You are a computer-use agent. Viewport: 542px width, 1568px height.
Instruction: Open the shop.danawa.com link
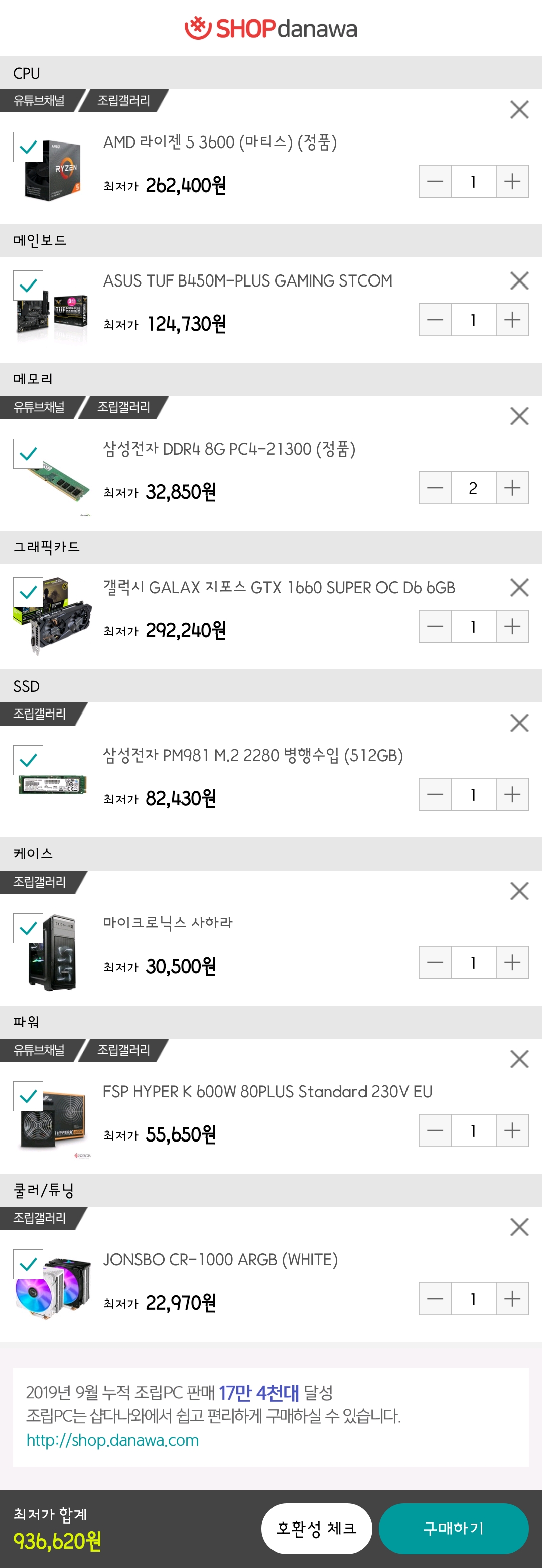click(112, 1440)
